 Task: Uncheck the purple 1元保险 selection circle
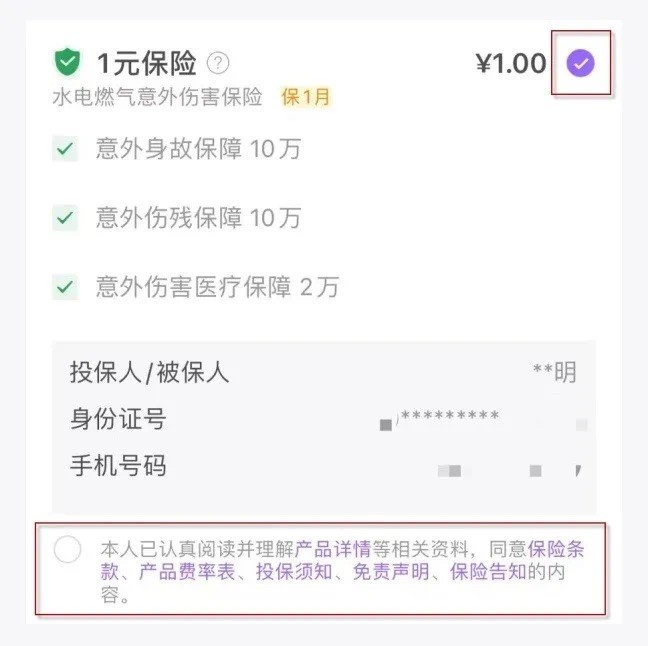pos(580,64)
